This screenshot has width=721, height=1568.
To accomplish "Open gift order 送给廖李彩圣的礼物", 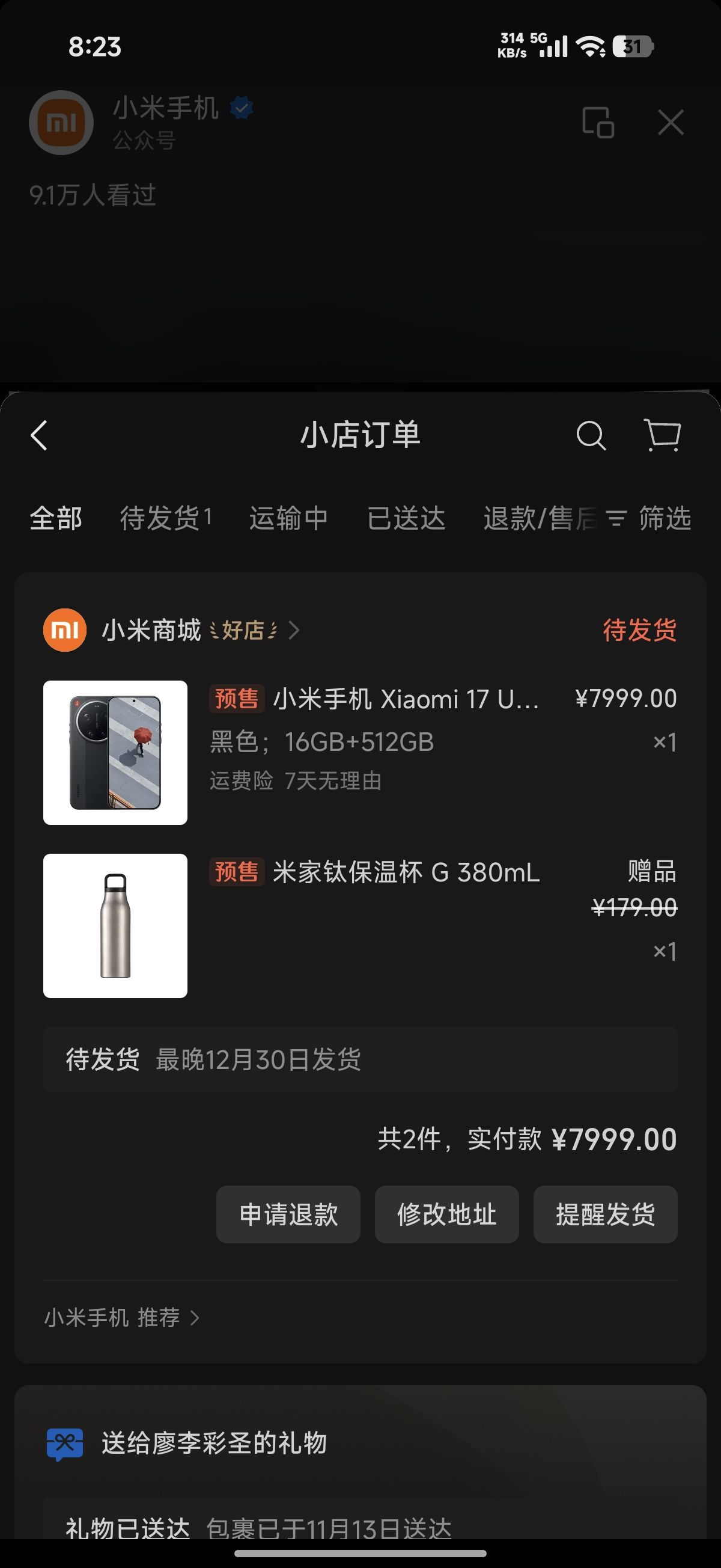I will click(214, 1443).
